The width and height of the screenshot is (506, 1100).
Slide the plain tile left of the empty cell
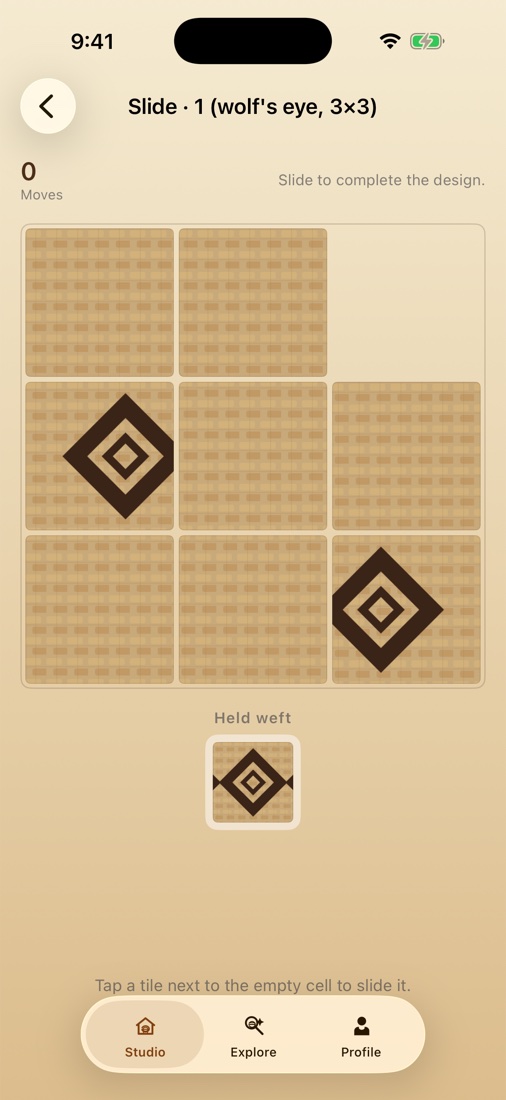click(253, 302)
